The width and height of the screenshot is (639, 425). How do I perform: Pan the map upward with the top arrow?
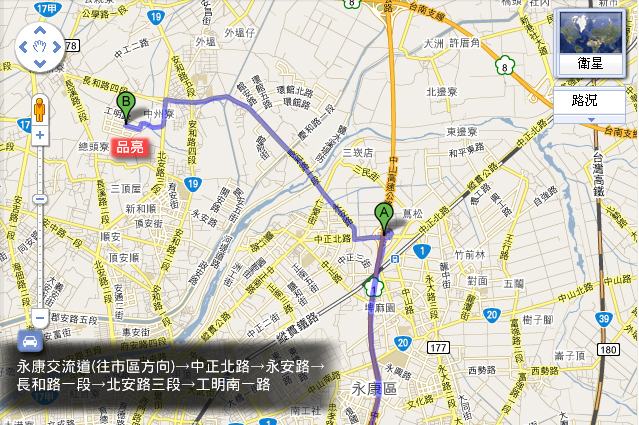pyautogui.click(x=39, y=33)
